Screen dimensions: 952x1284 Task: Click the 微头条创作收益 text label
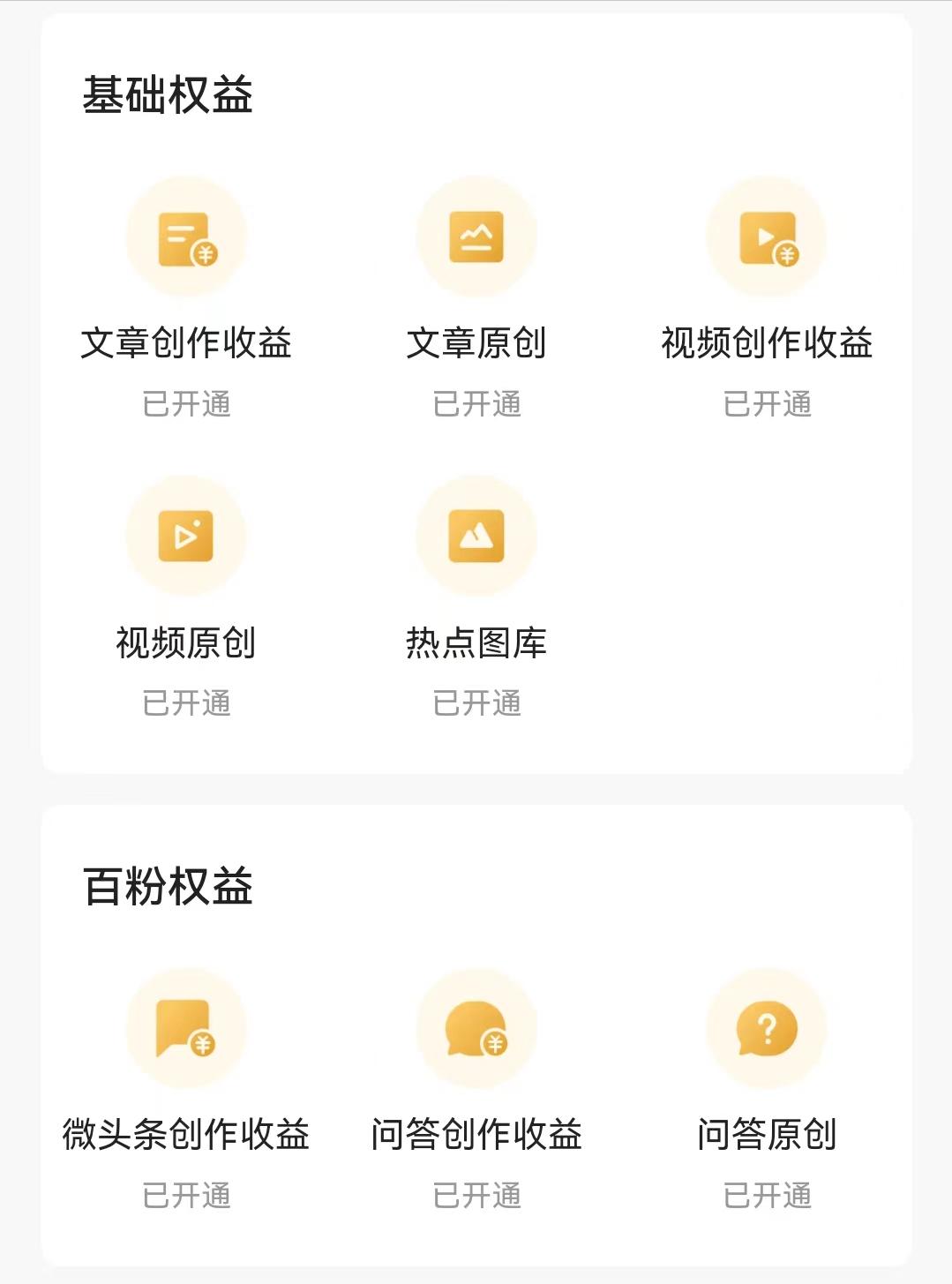tap(185, 1136)
